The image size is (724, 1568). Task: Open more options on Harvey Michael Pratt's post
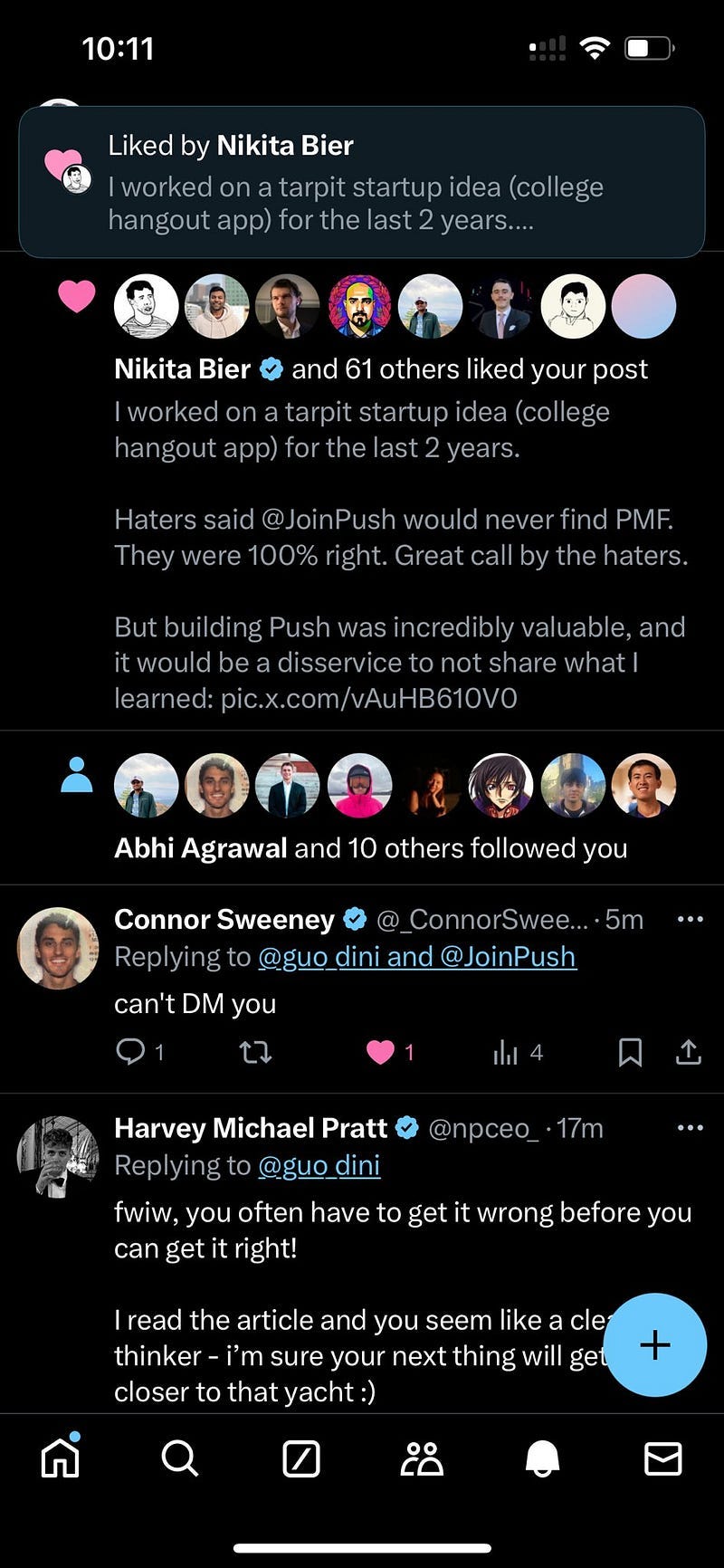pyautogui.click(x=690, y=1127)
